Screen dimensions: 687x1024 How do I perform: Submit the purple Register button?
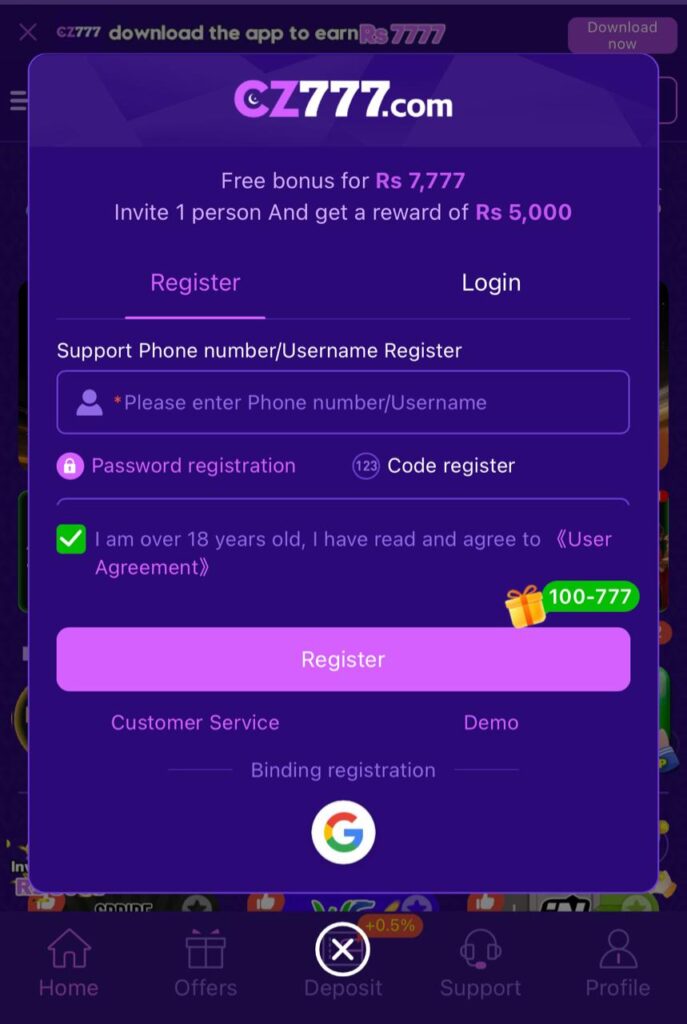click(343, 660)
